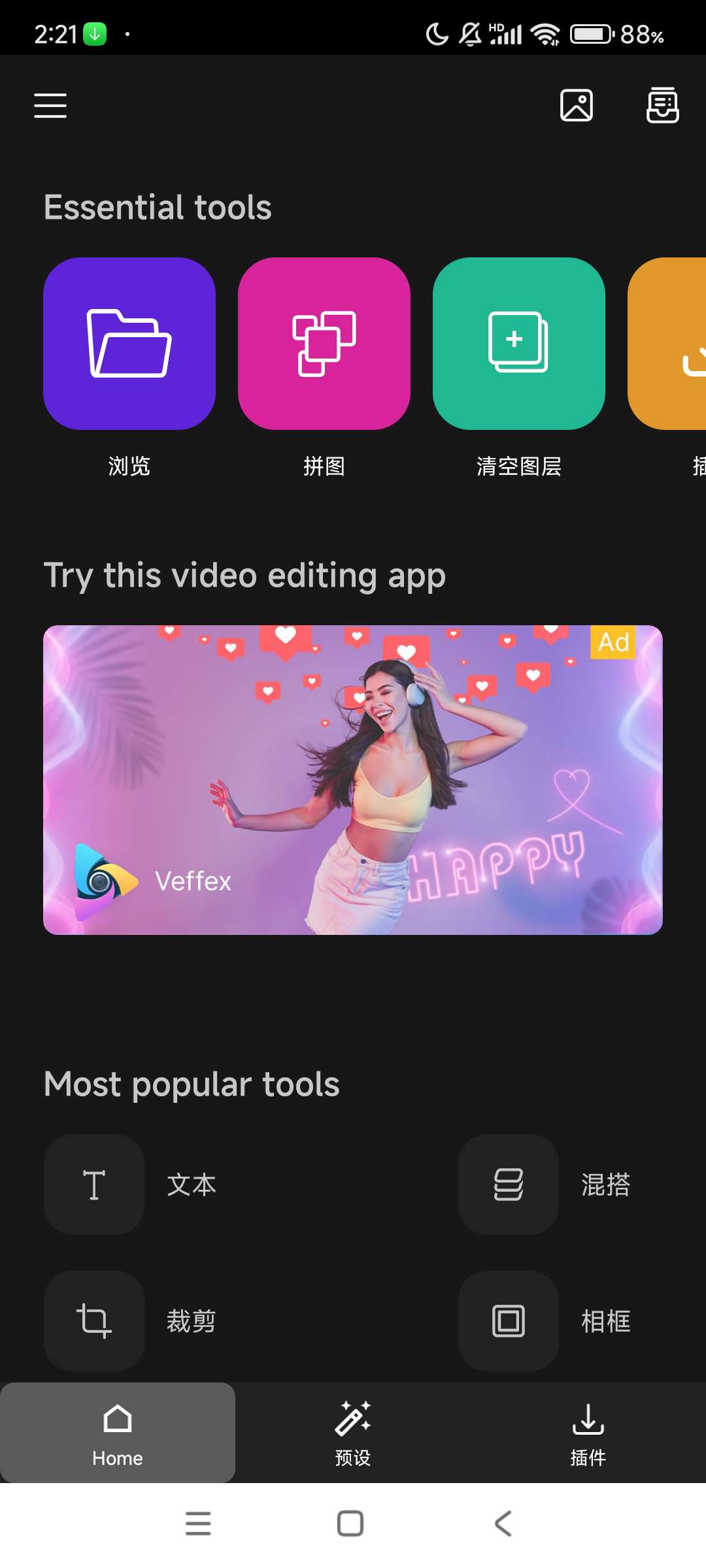Choose the 混搭 tool
The height and width of the screenshot is (1568, 706).
point(509,1184)
